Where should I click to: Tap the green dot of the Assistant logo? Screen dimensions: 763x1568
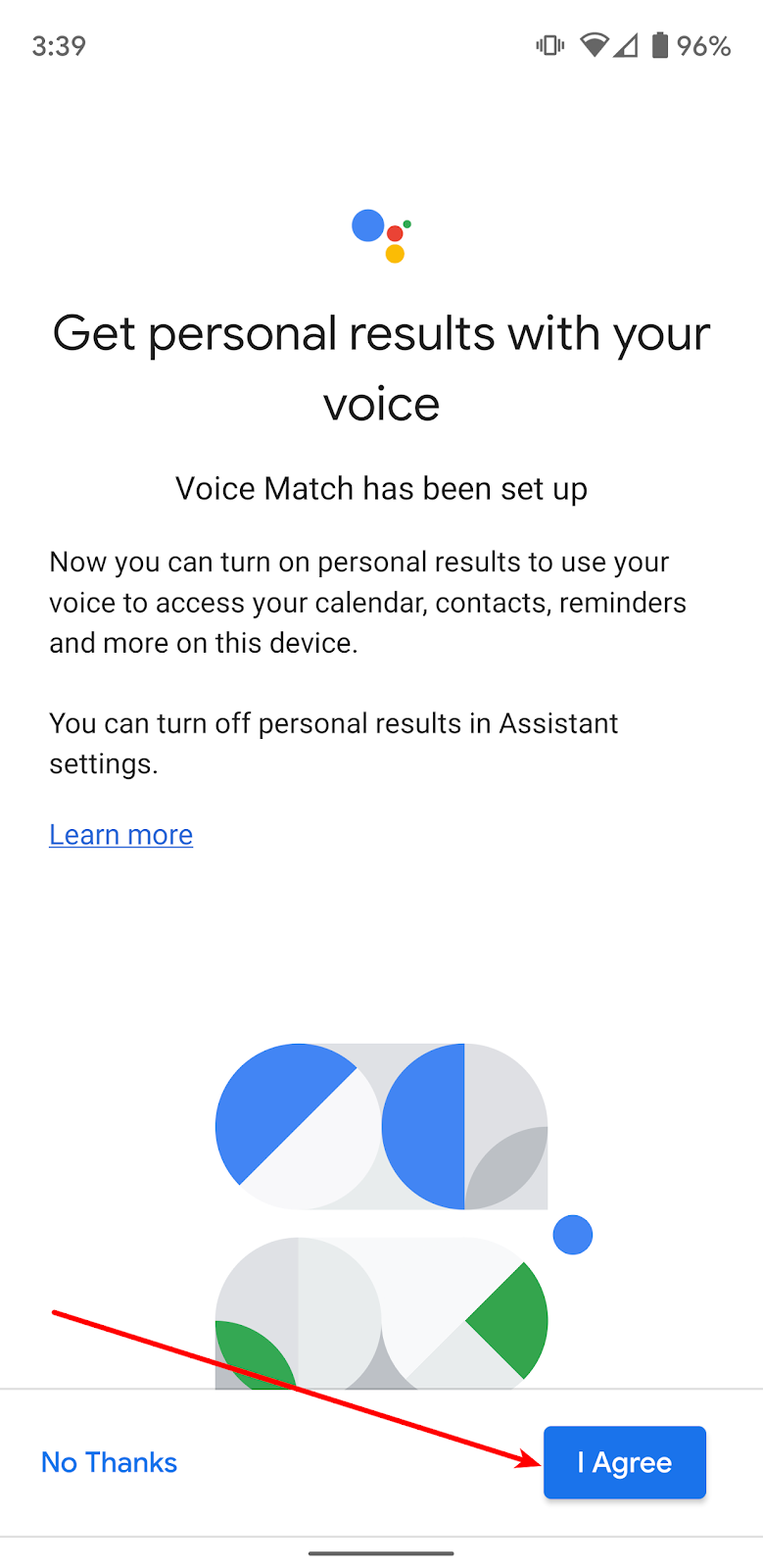pos(406,223)
